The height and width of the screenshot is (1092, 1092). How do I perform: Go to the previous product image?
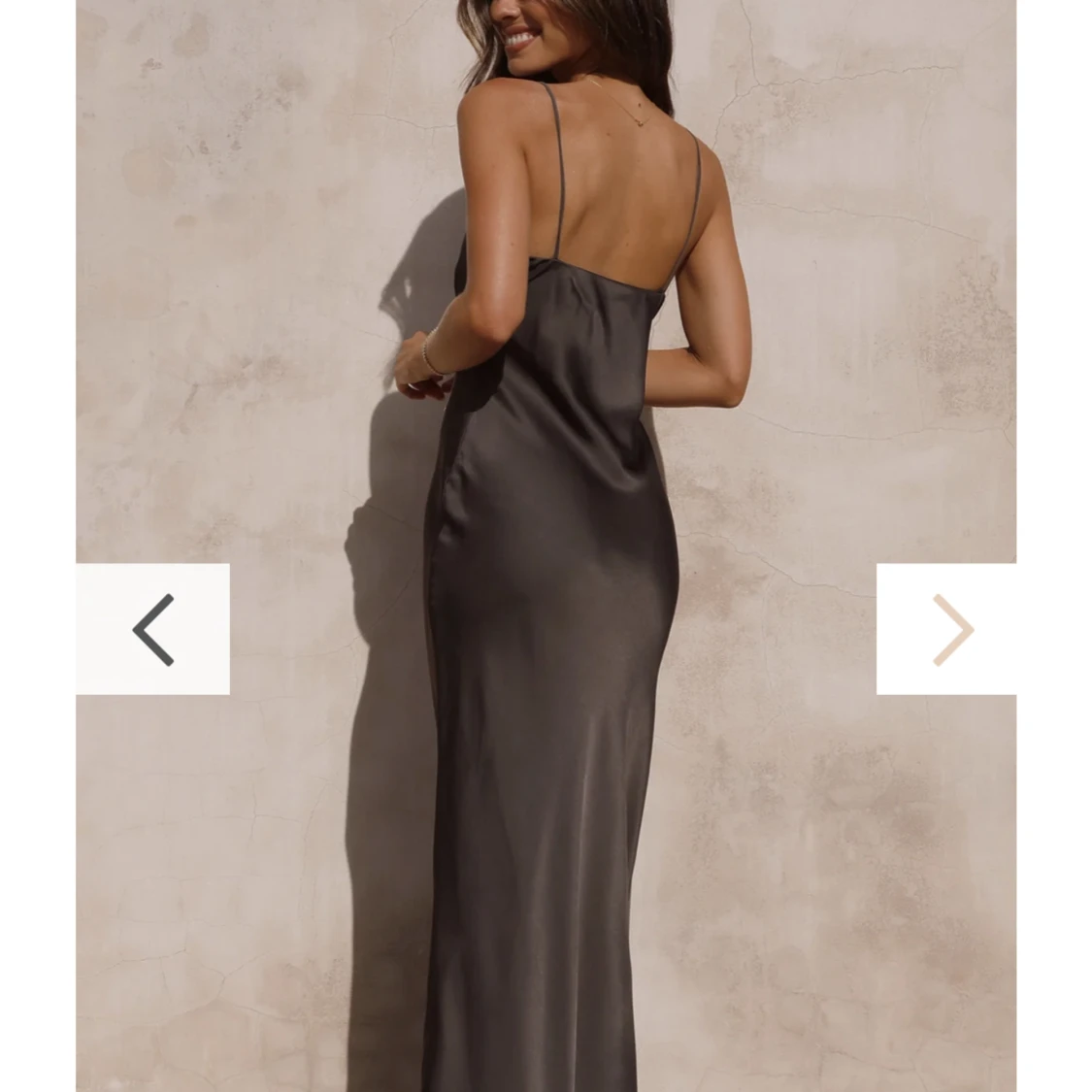pyautogui.click(x=153, y=629)
